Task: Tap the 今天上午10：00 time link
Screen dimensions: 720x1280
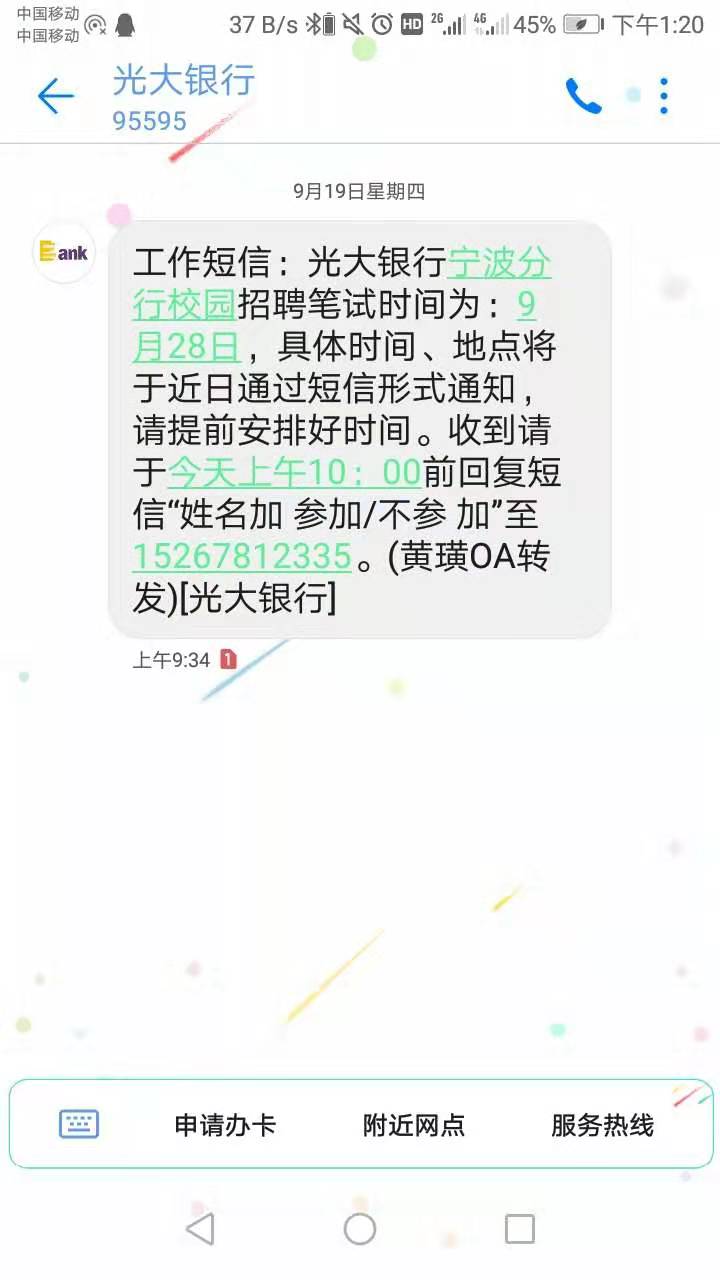Action: (294, 471)
